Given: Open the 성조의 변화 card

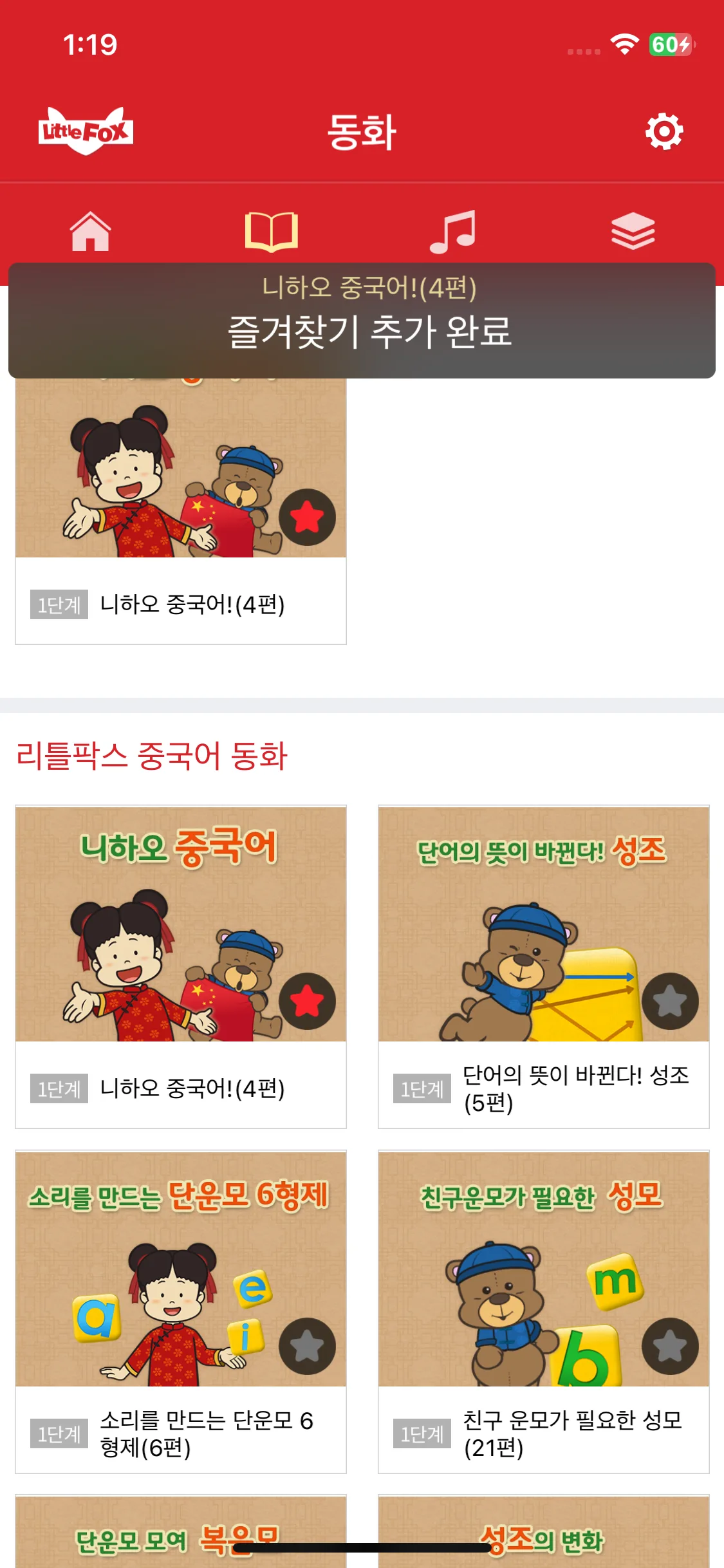Looking at the screenshot, I should click(x=544, y=1532).
